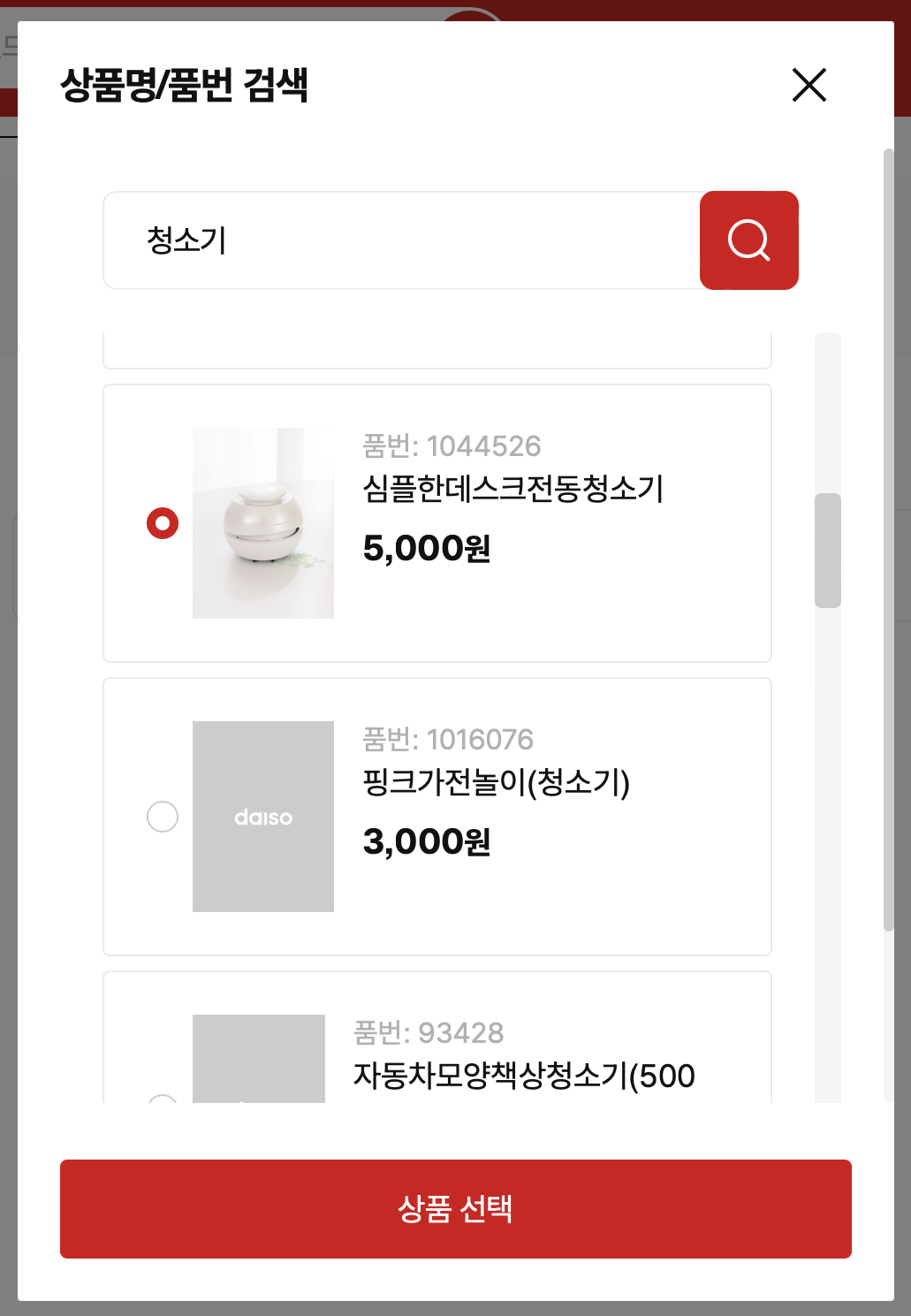Click the red magnifier search icon
Image resolution: width=911 pixels, height=1316 pixels.
pyautogui.click(x=748, y=240)
